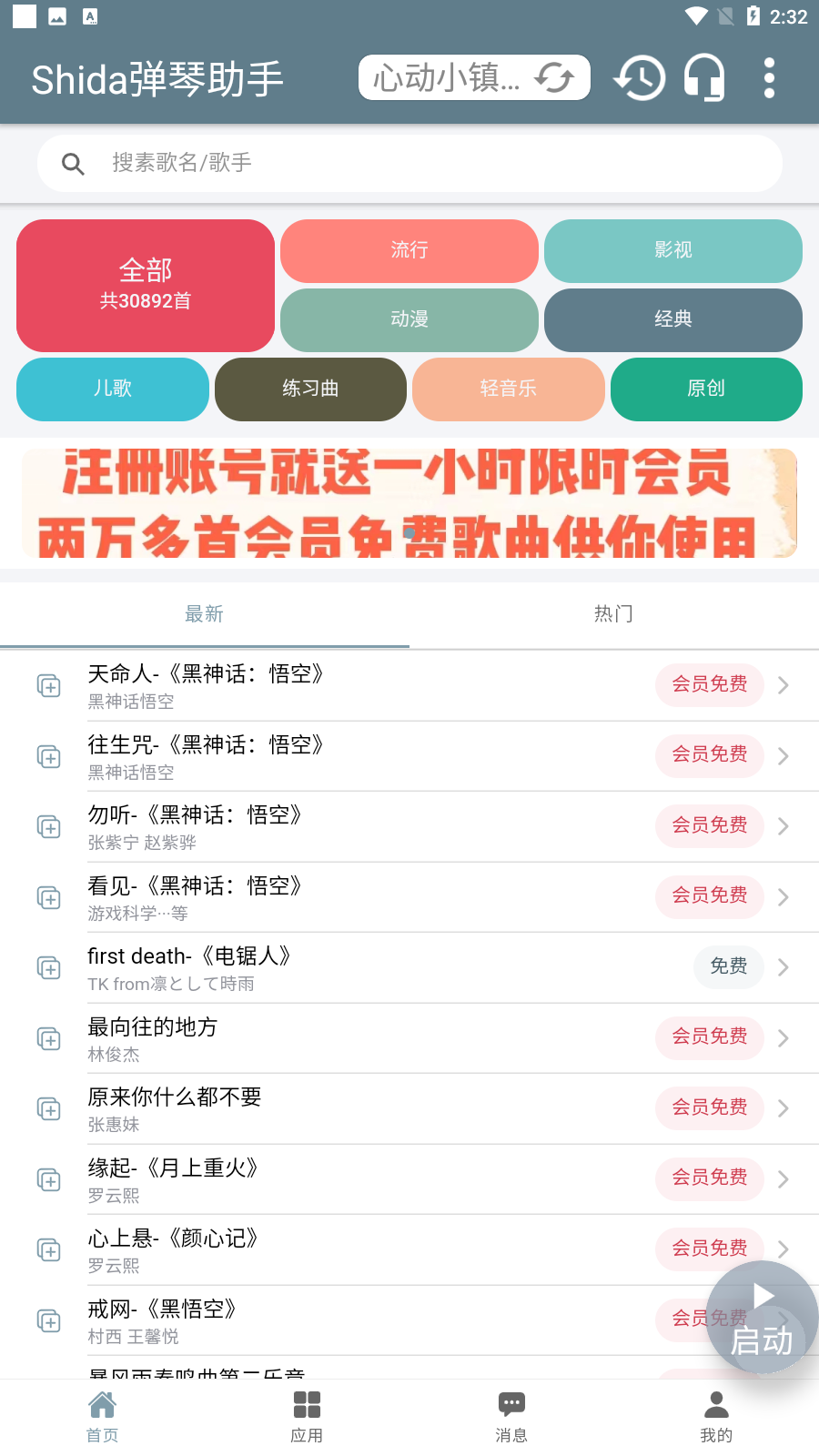Switch to the 我的 profile tab
This screenshot has width=819, height=1456.
(716, 1417)
